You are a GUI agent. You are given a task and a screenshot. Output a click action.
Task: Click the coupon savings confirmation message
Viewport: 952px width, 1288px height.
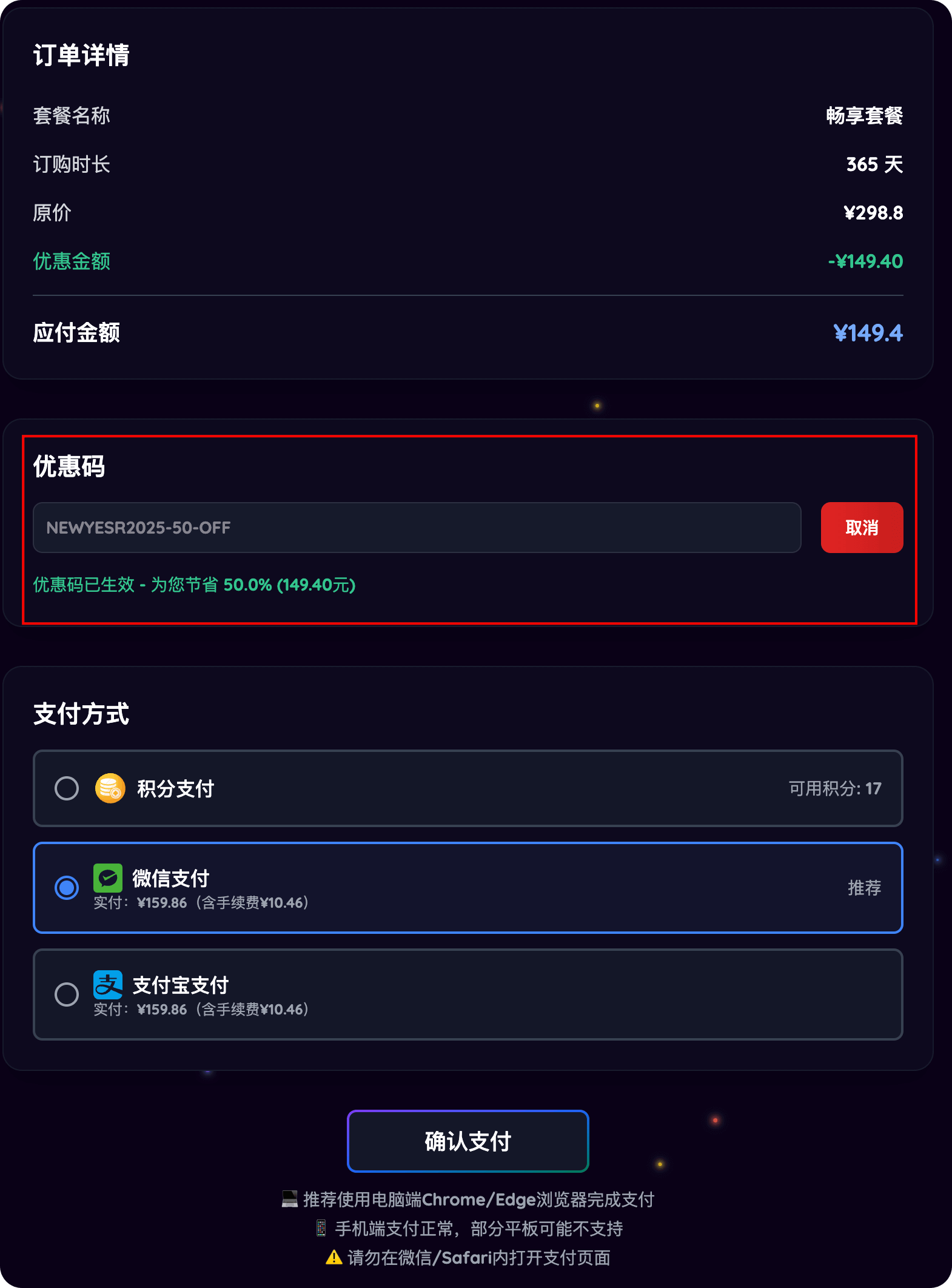193,585
